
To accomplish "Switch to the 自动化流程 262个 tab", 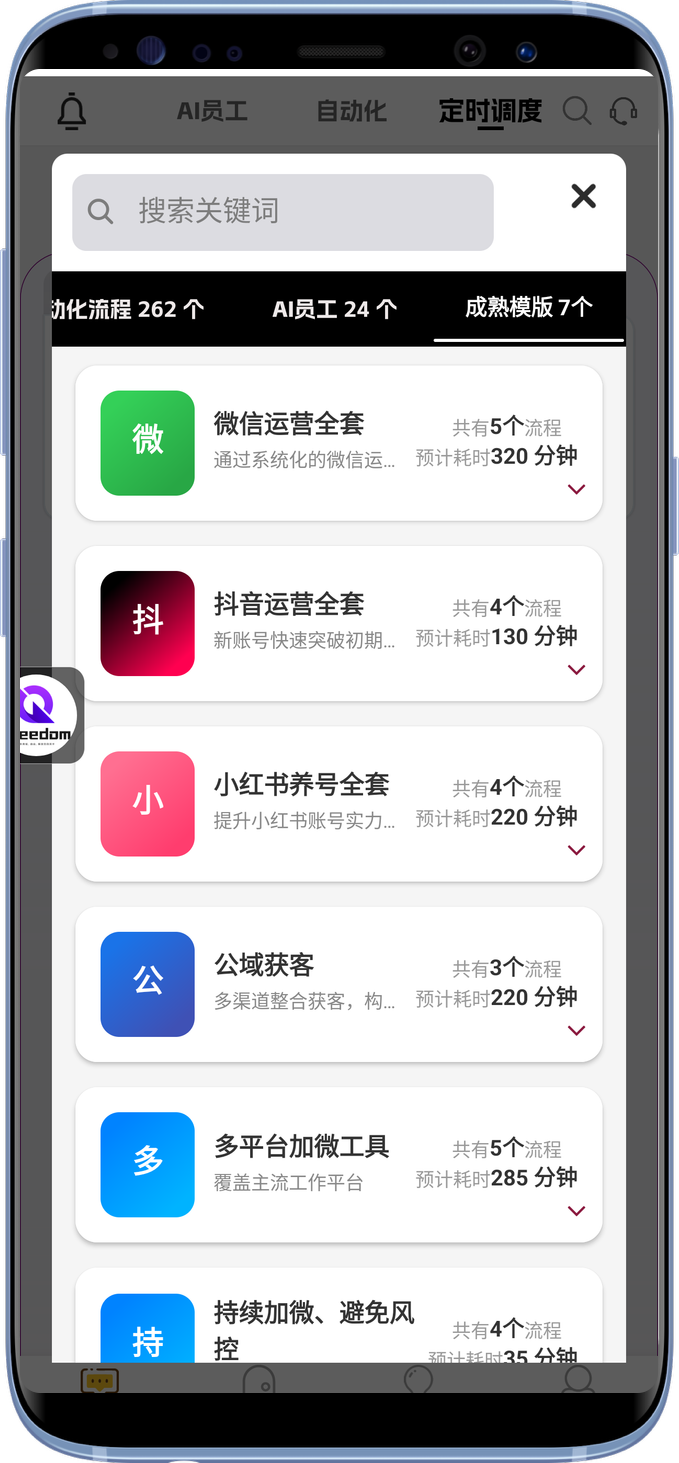I will point(128,309).
